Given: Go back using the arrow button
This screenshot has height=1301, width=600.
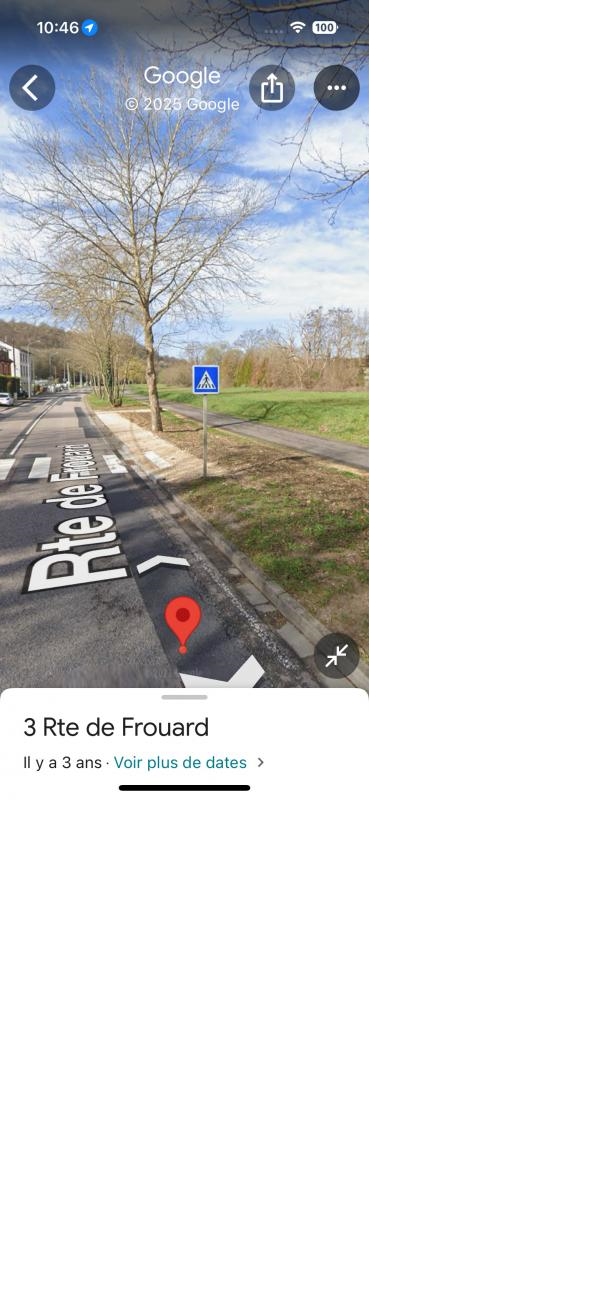Looking at the screenshot, I should click(32, 88).
